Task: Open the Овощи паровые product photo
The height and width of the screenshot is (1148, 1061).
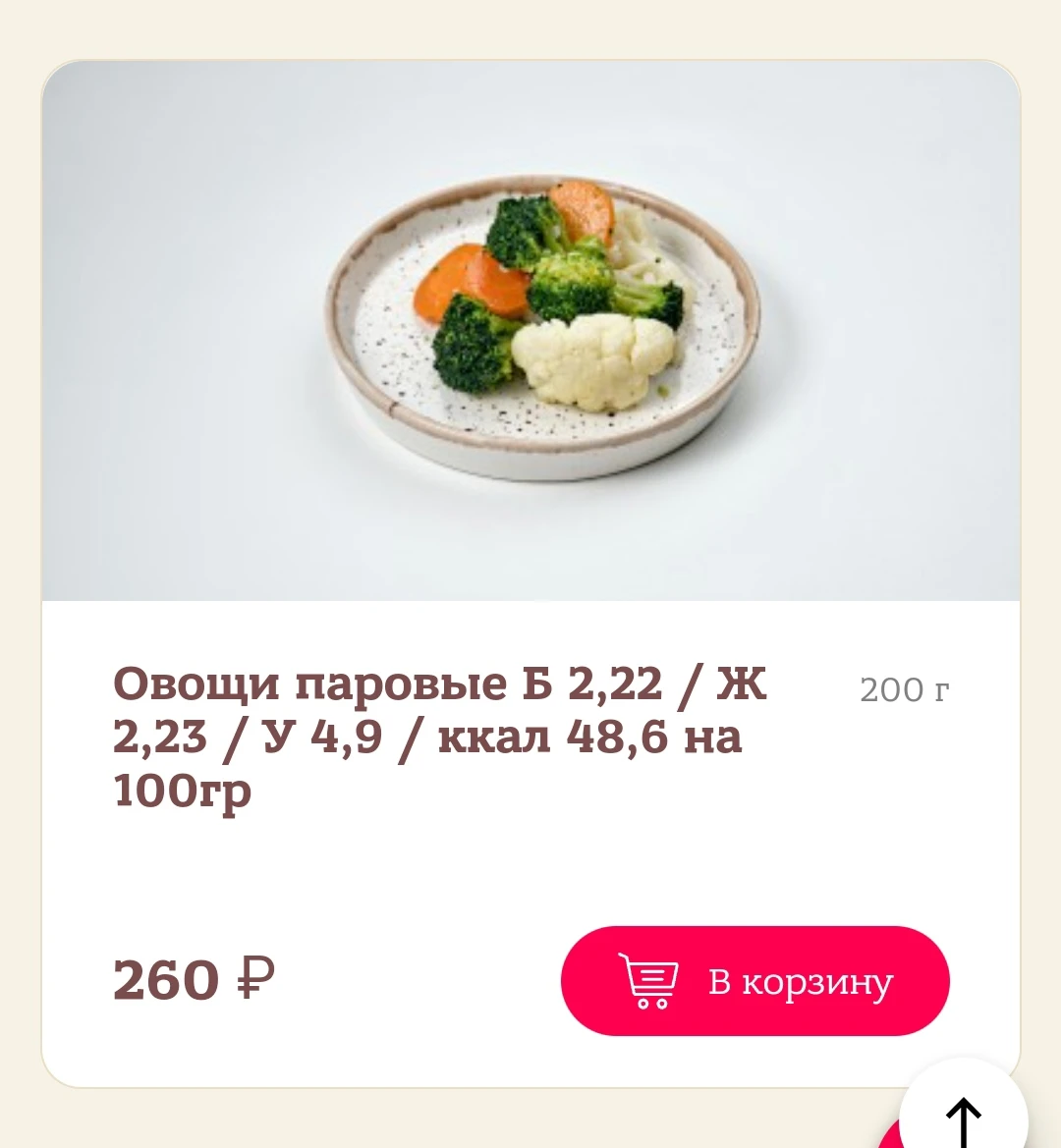Action: (530, 331)
